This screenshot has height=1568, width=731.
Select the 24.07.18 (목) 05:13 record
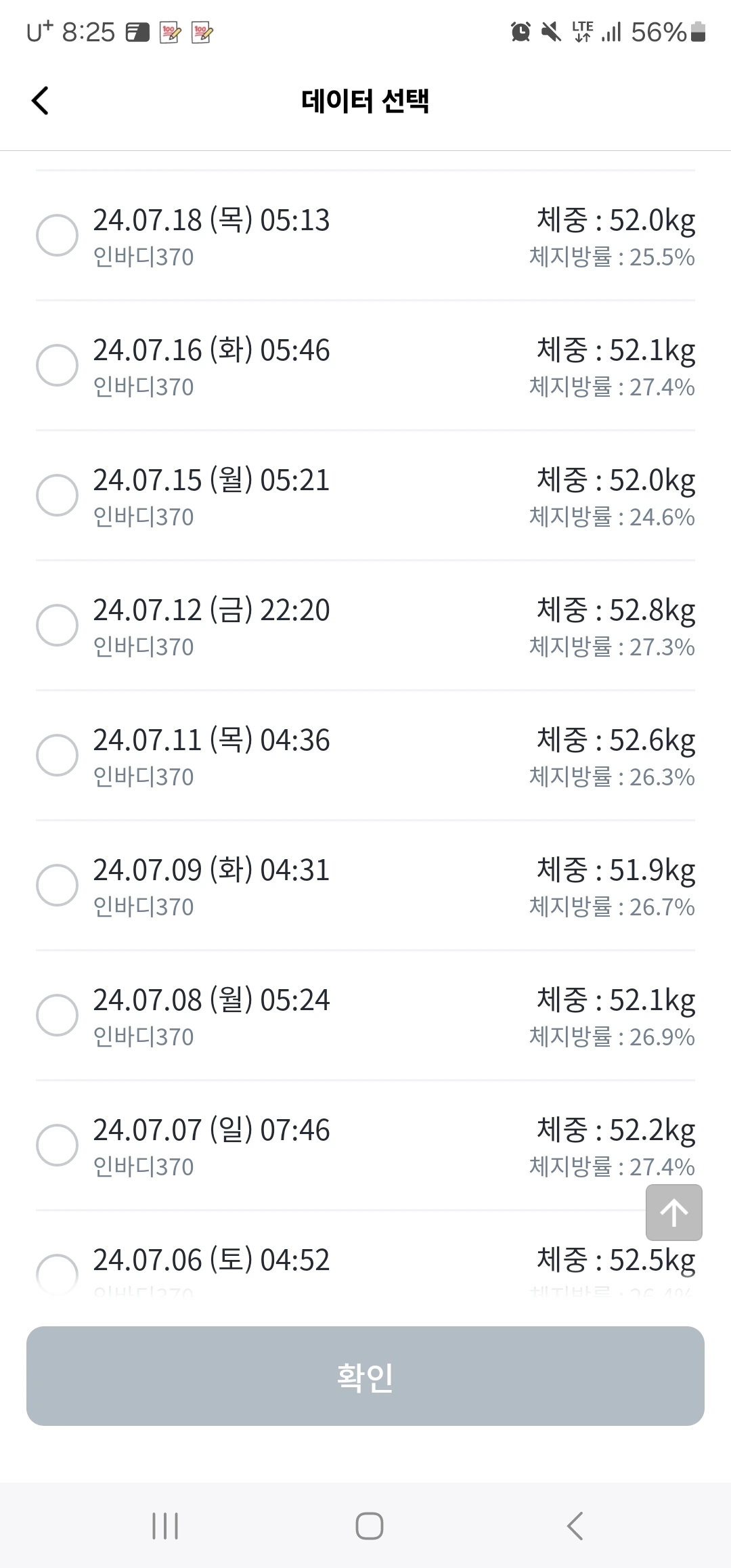[57, 236]
